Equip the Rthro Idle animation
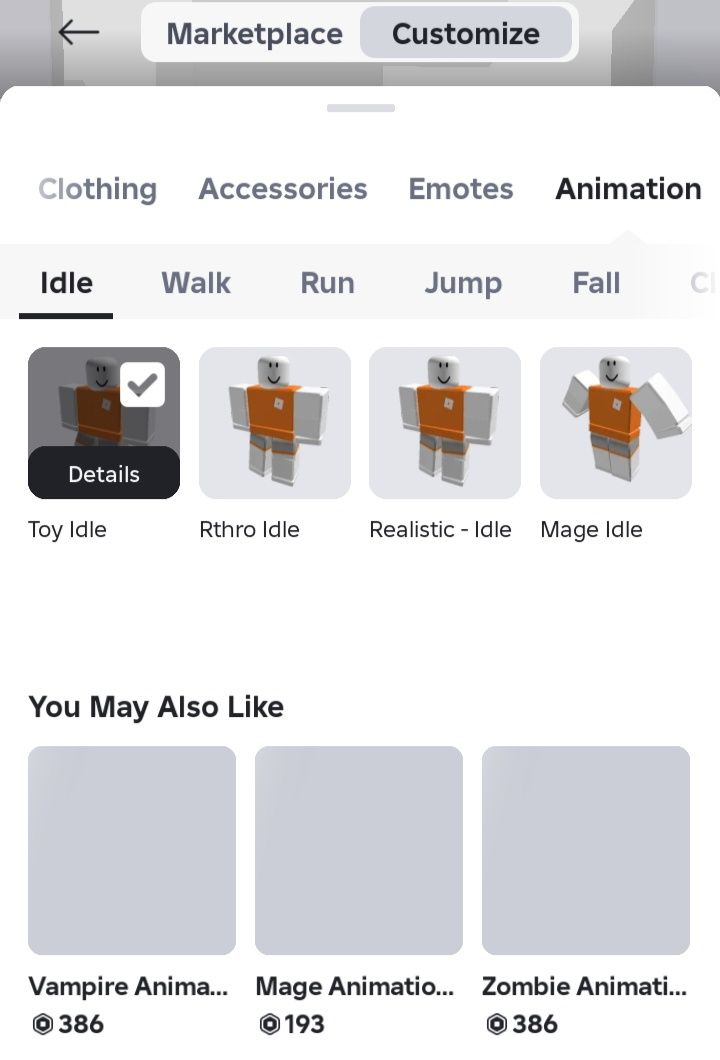This screenshot has width=720, height=1060. pos(275,423)
